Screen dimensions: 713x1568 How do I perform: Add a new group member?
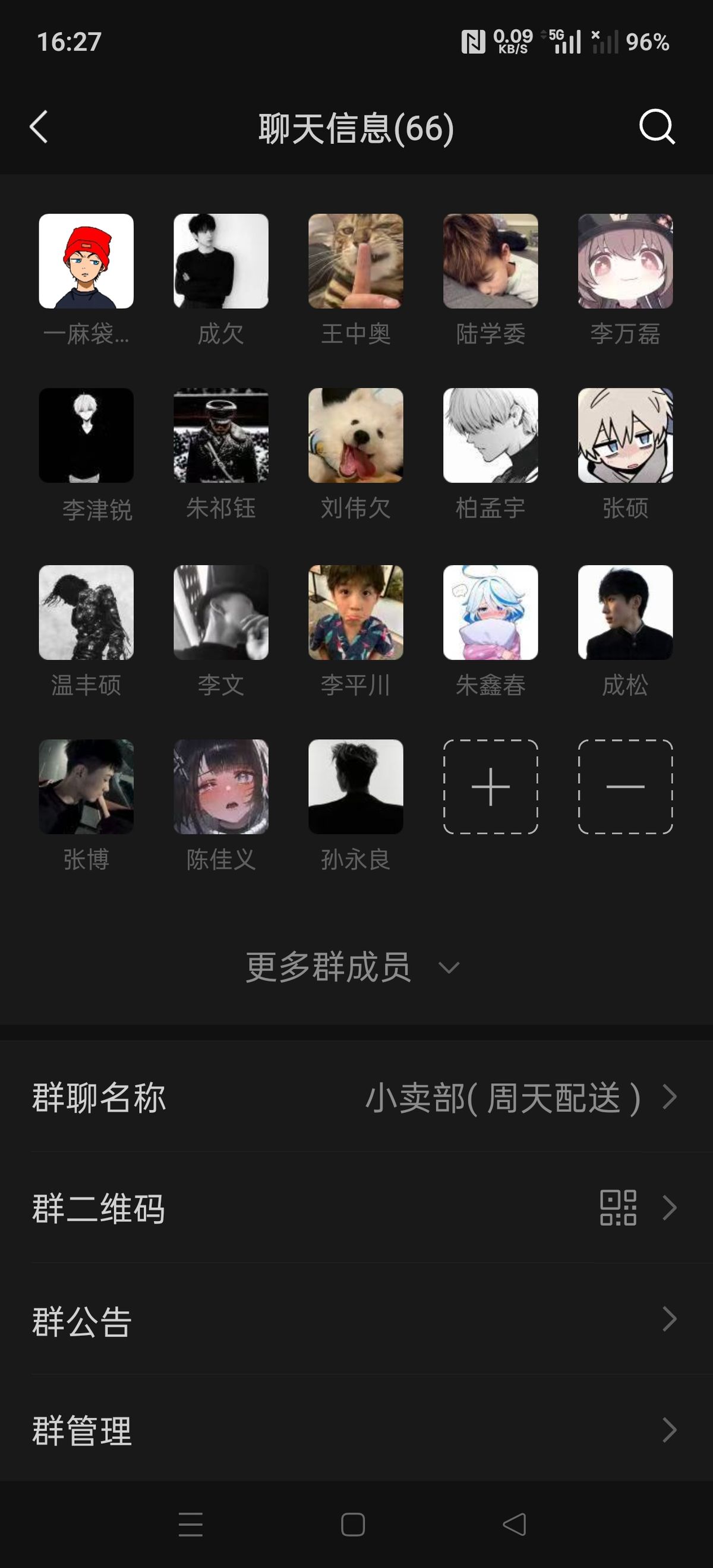point(490,787)
